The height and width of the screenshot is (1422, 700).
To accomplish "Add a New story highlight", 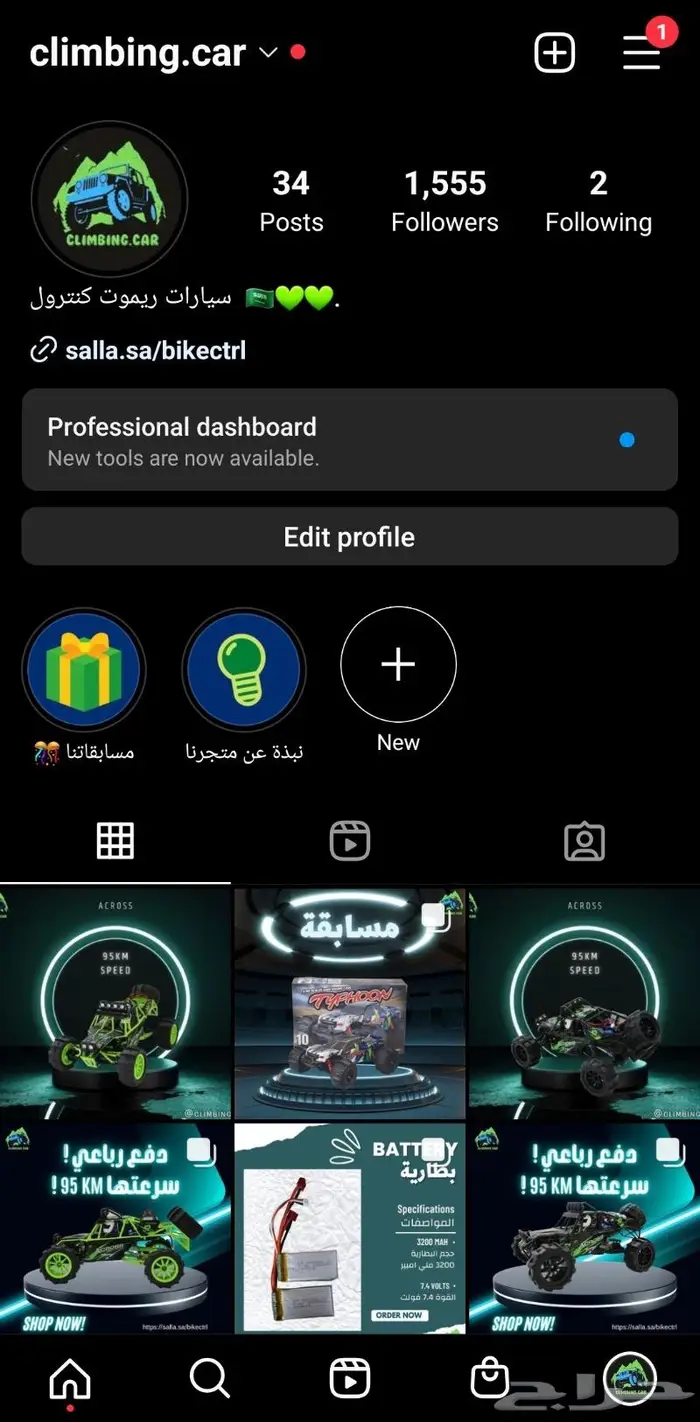I will tap(398, 665).
